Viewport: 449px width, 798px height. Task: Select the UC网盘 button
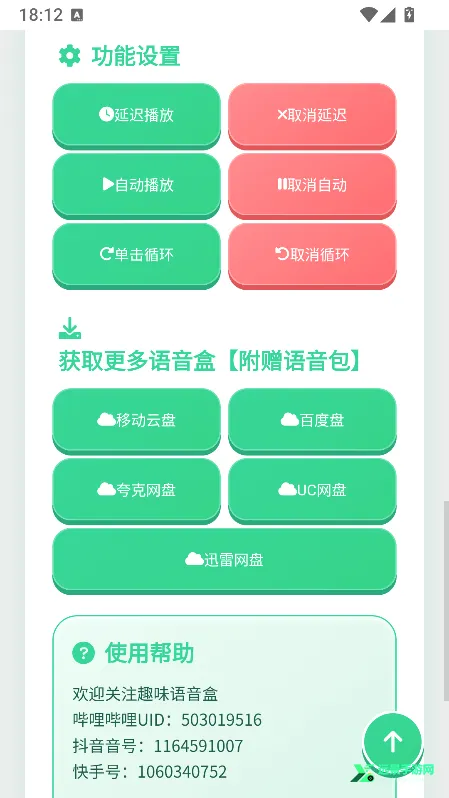tap(312, 490)
